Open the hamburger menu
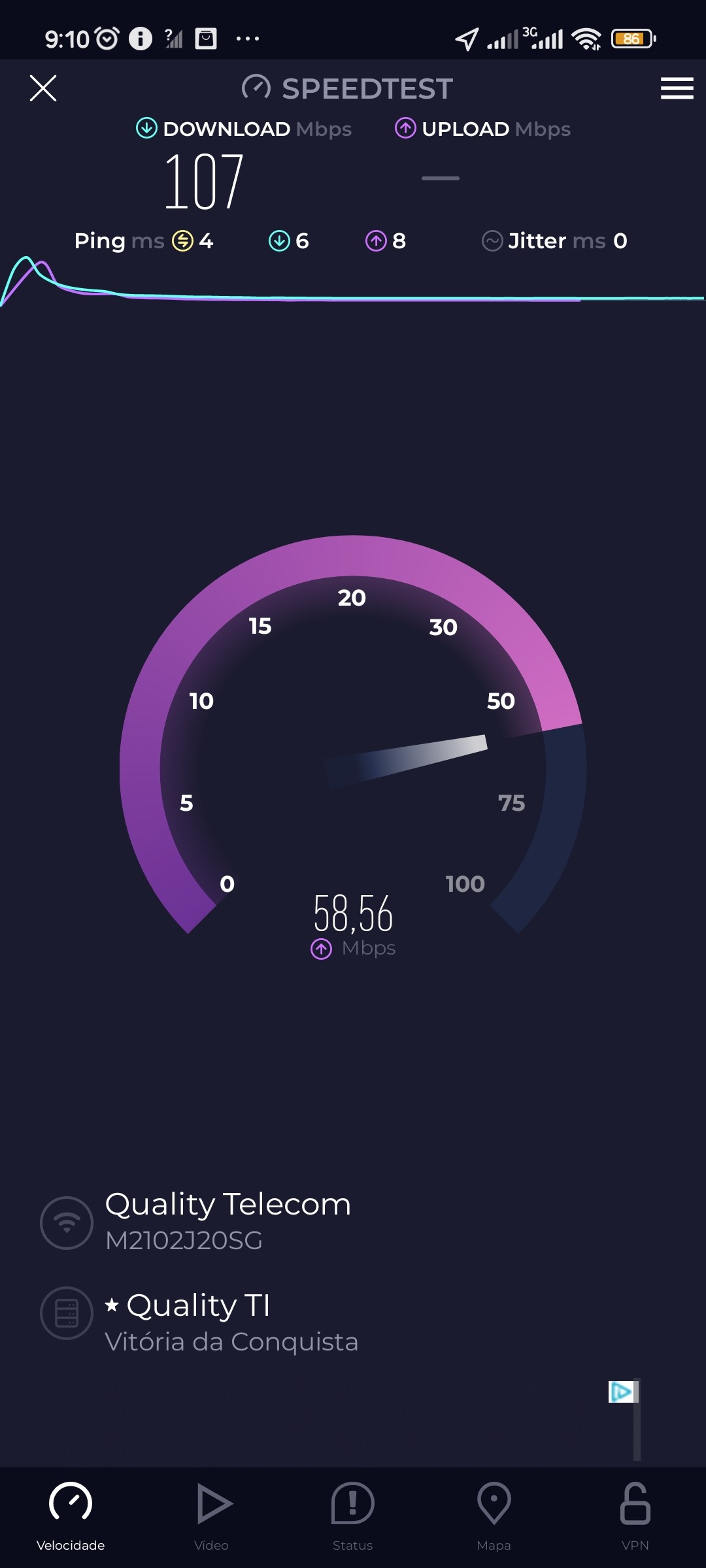The image size is (706, 1568). click(x=677, y=88)
